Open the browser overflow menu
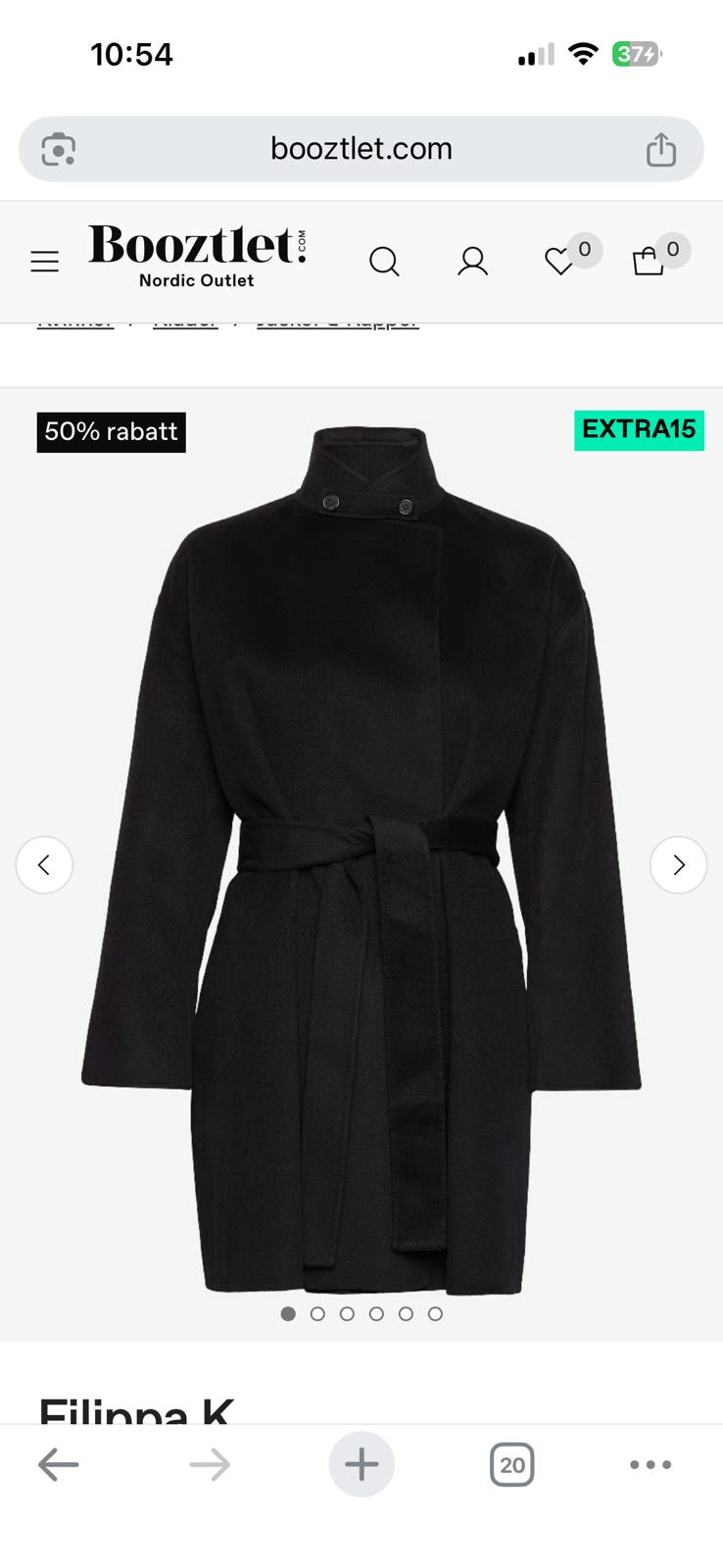The width and height of the screenshot is (723, 1568). [651, 1465]
